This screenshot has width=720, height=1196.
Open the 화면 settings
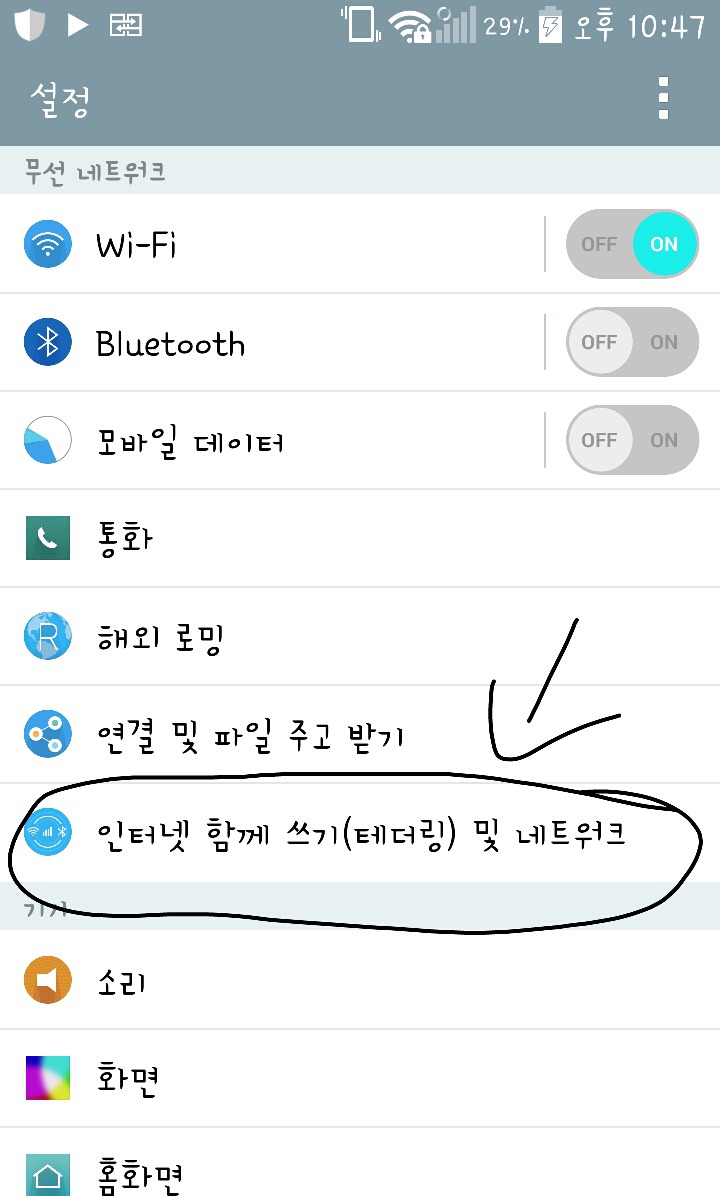click(300, 1078)
